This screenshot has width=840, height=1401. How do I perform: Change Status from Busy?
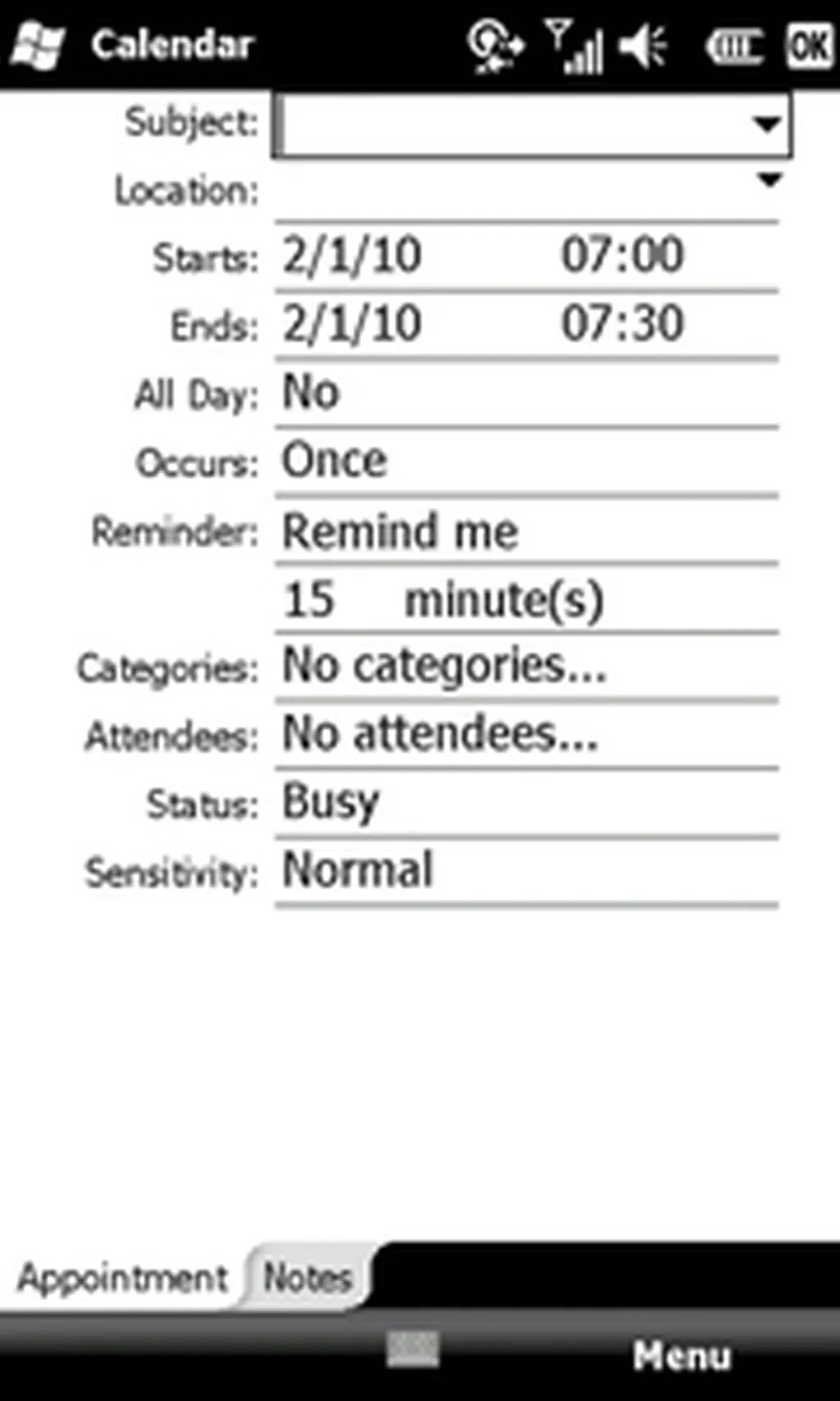[525, 802]
